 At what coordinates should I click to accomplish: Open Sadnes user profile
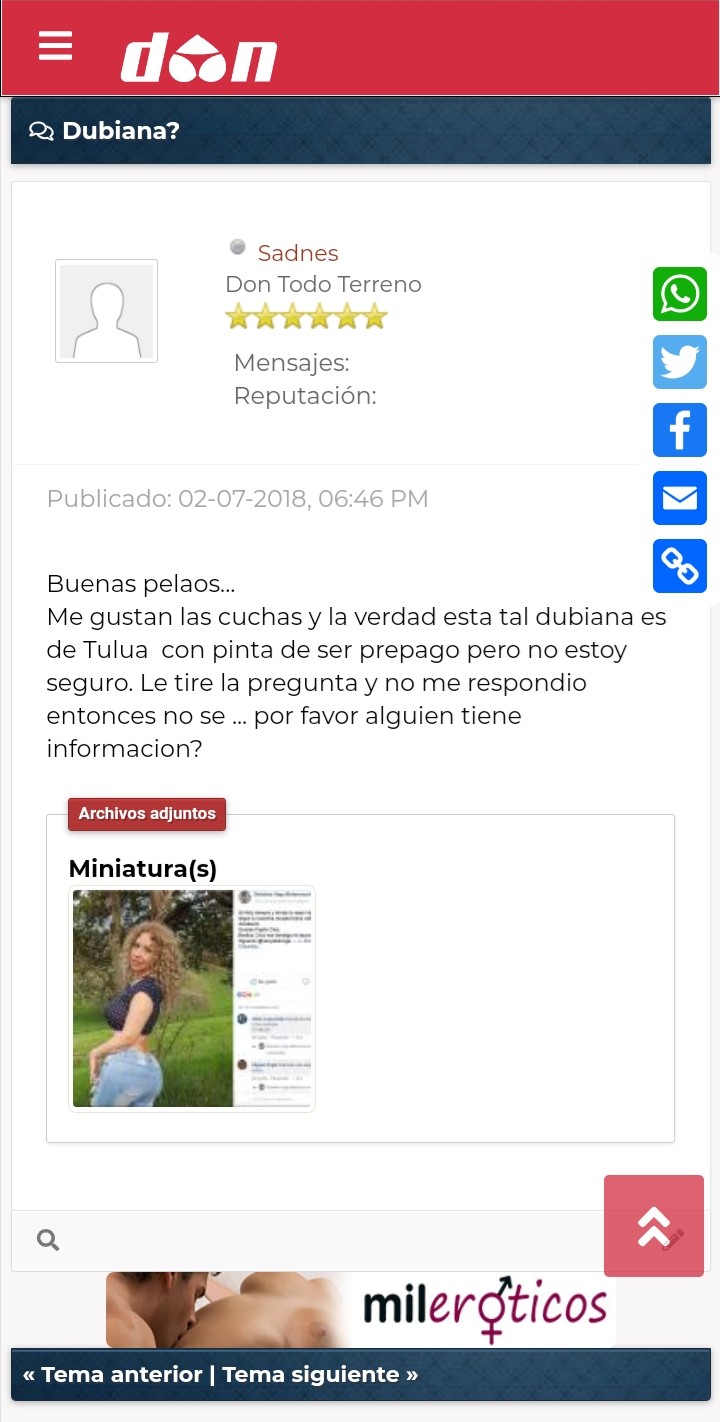pyautogui.click(x=298, y=253)
